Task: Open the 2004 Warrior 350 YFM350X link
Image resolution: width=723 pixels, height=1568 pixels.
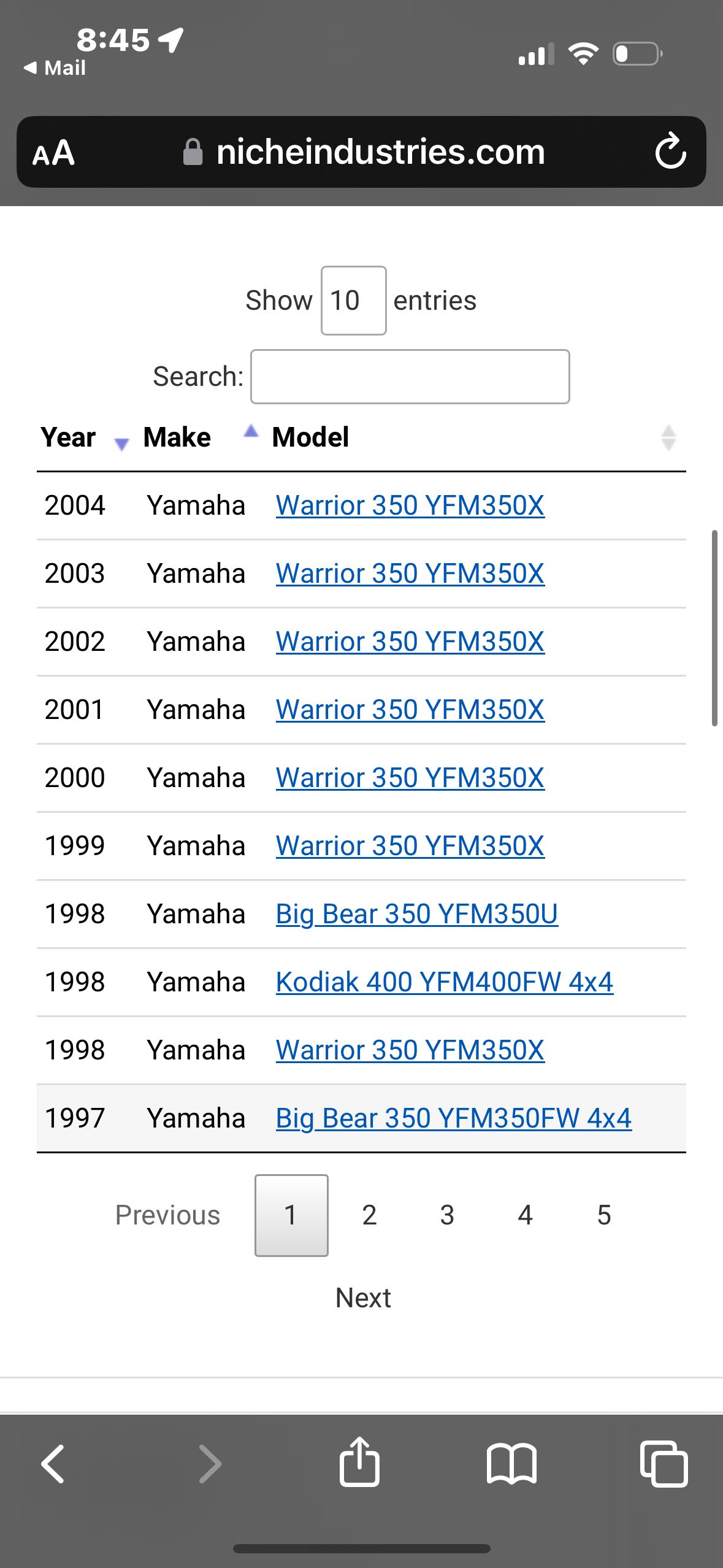Action: pyautogui.click(x=410, y=505)
